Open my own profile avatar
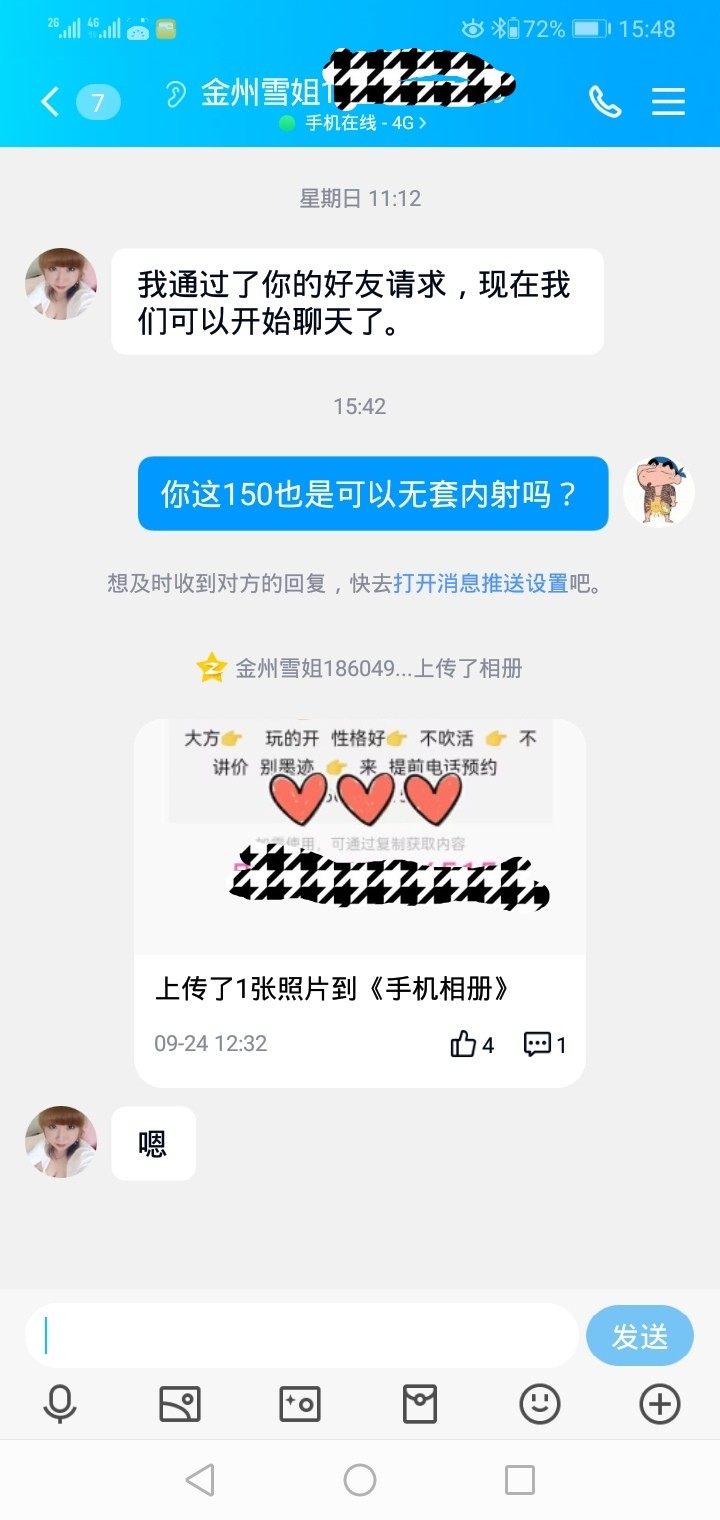The width and height of the screenshot is (720, 1520). coord(659,492)
